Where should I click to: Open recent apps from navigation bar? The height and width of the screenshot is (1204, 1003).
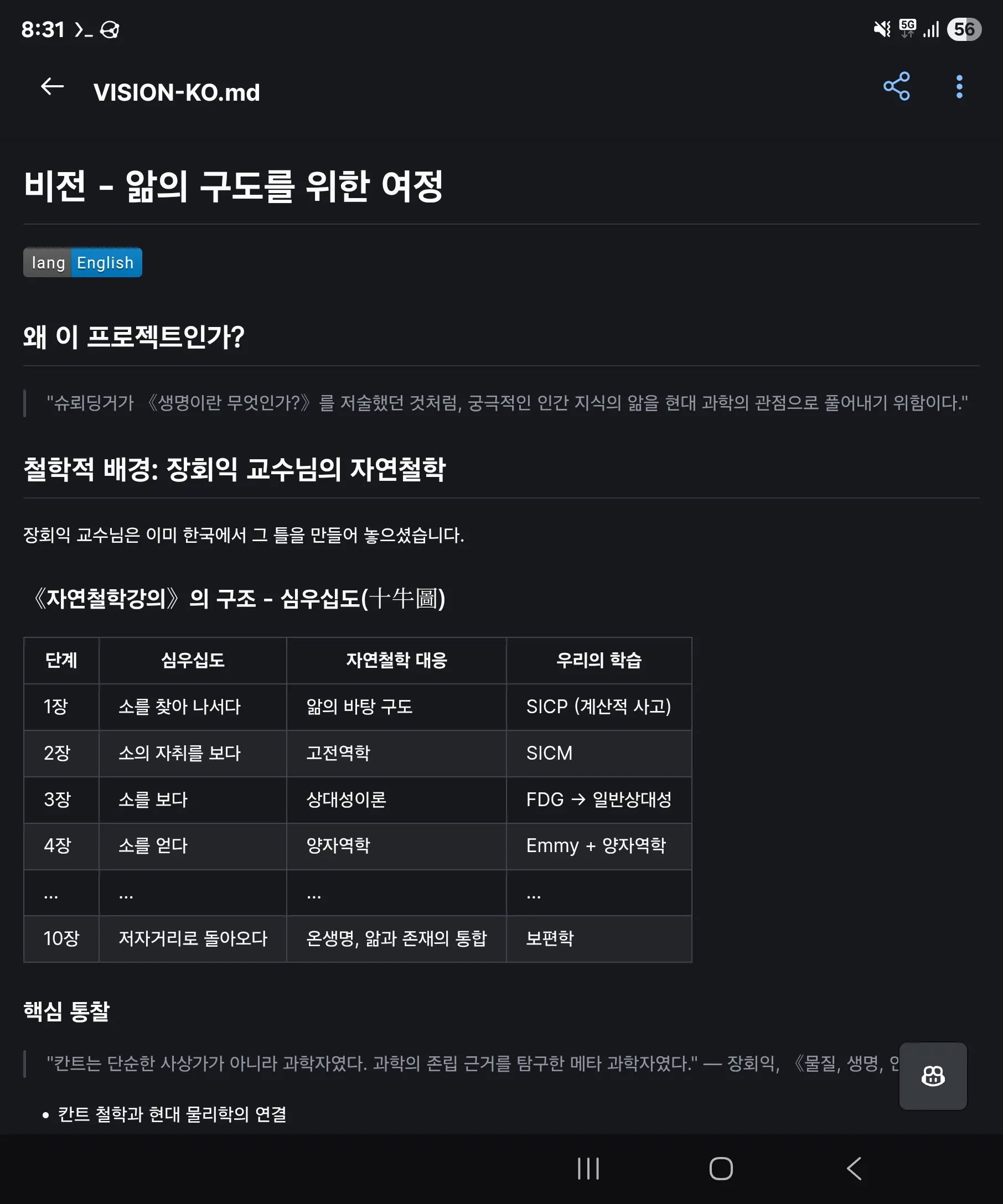[x=588, y=1168]
